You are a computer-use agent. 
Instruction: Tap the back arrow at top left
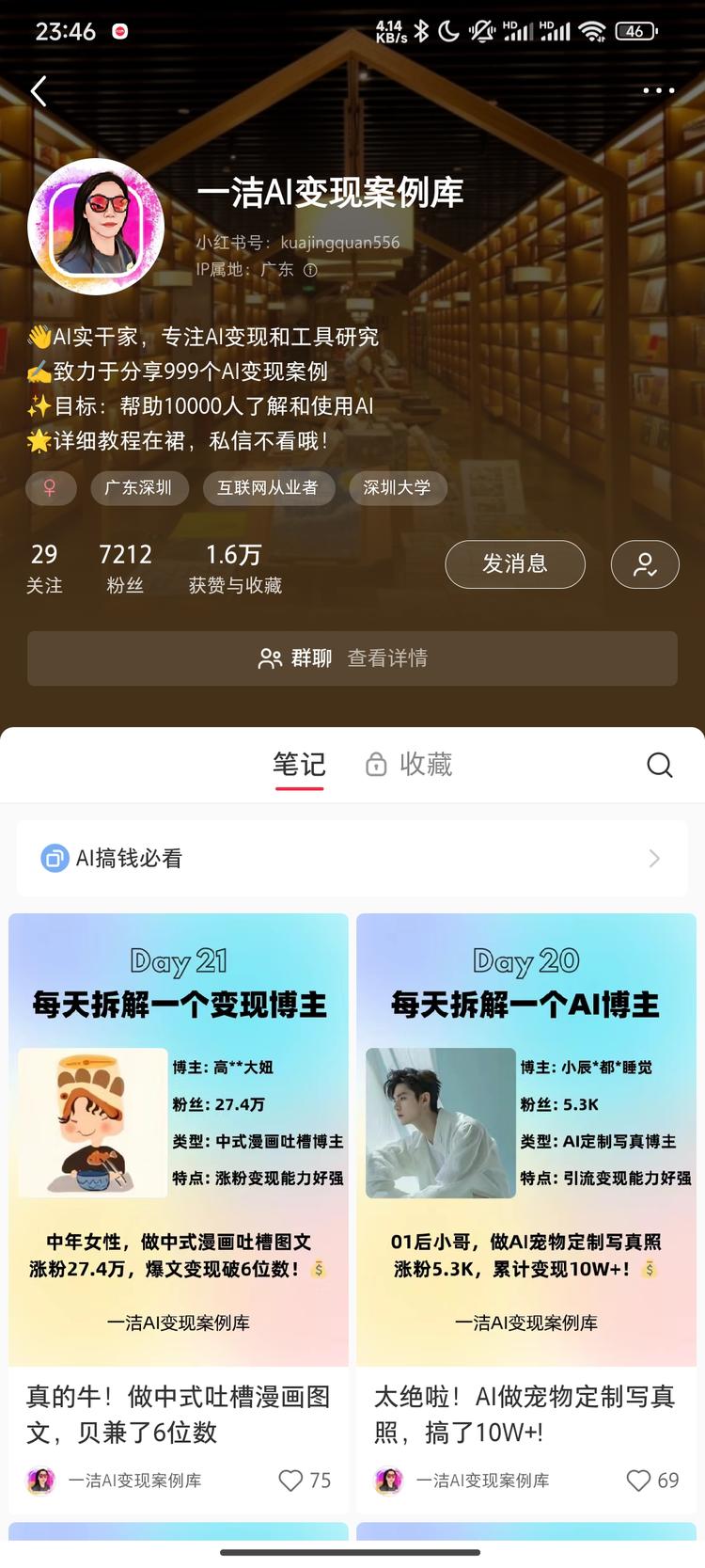38,90
